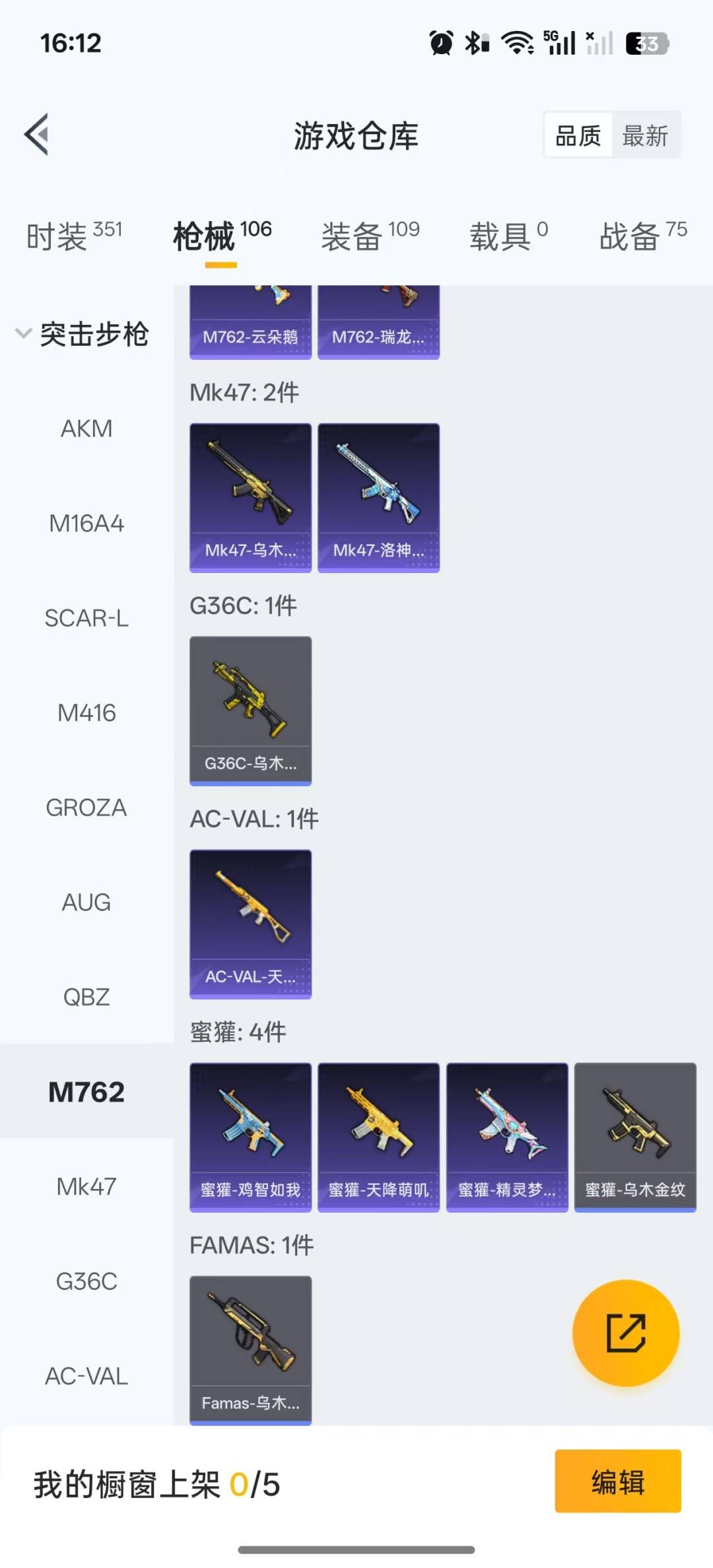The width and height of the screenshot is (713, 1568).
Task: Tap the 编辑 button
Action: [617, 1482]
